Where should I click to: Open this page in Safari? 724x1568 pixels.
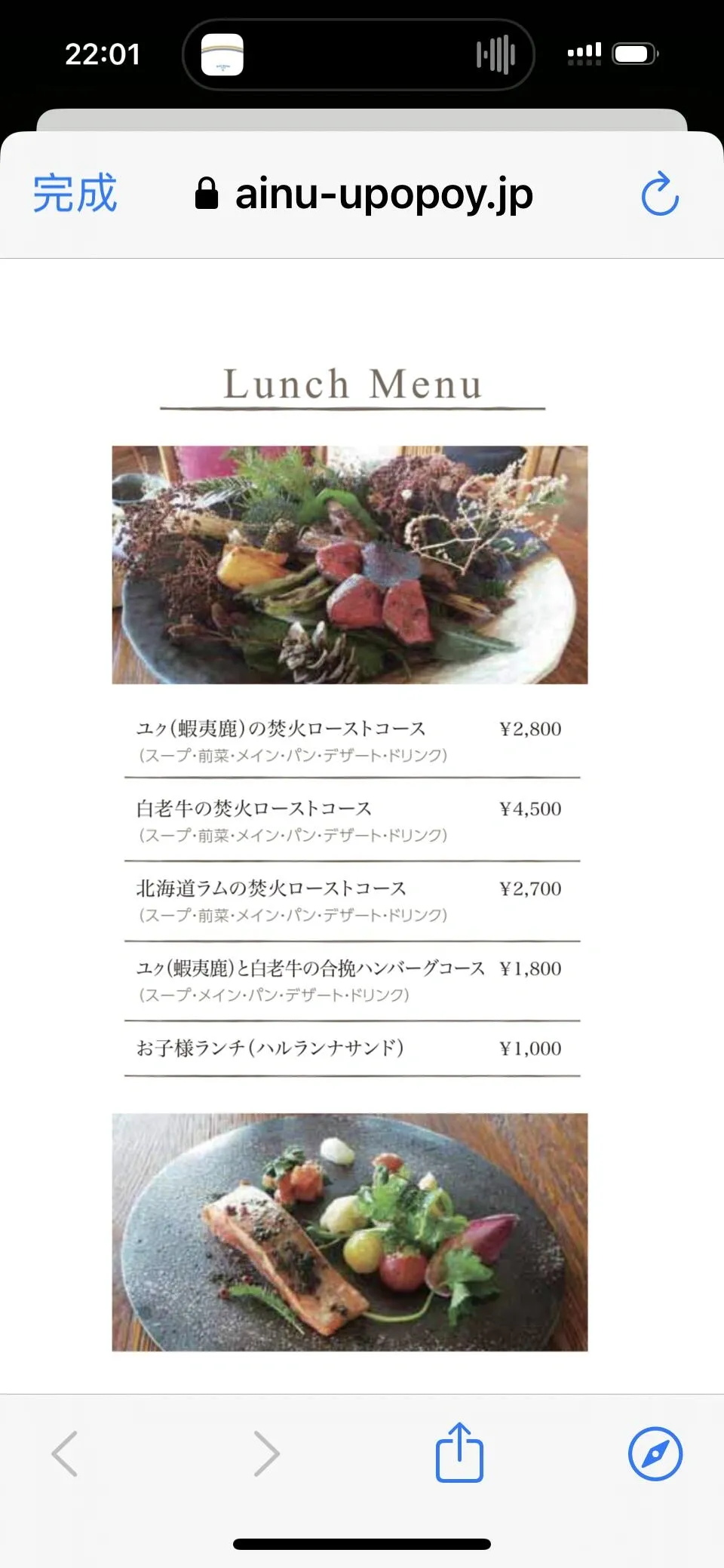(655, 1453)
